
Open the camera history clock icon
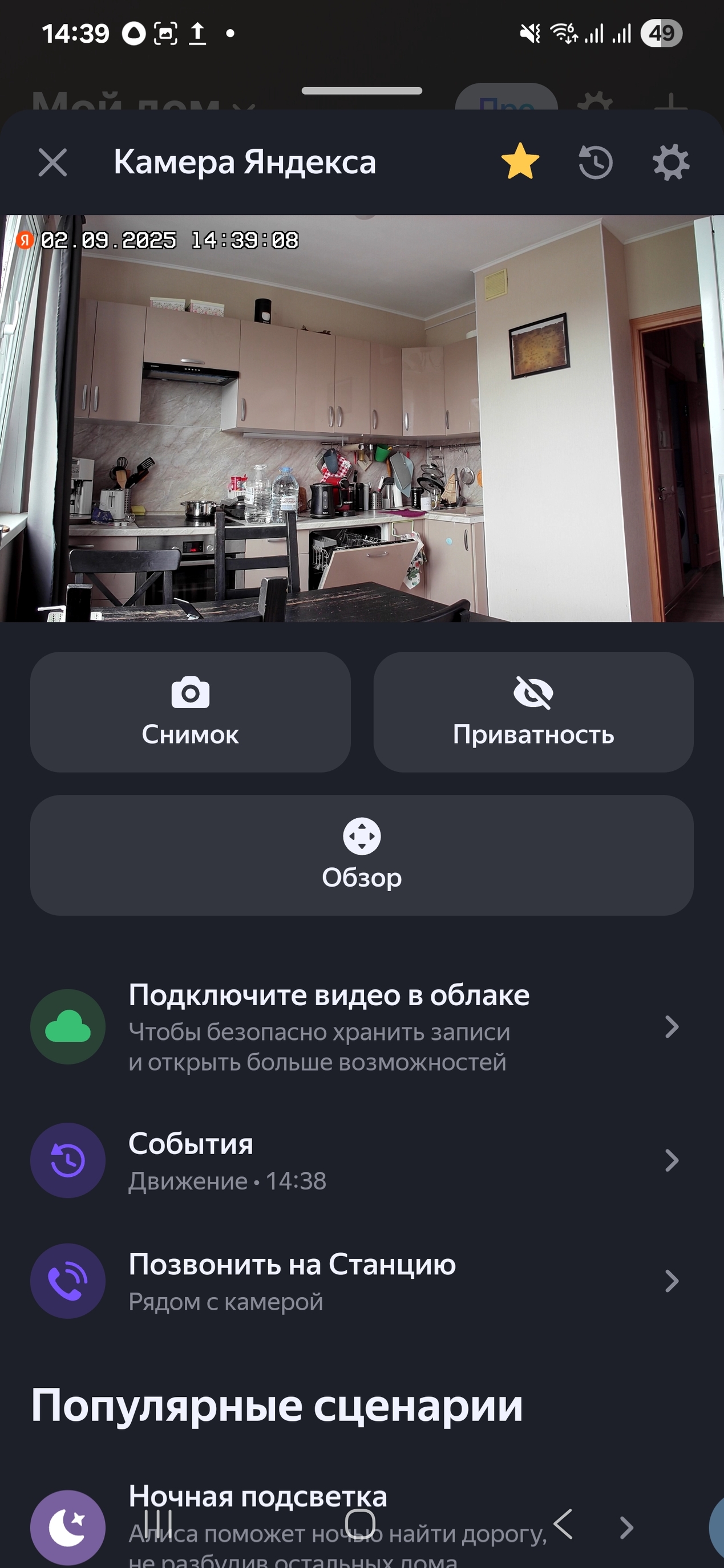[x=595, y=163]
